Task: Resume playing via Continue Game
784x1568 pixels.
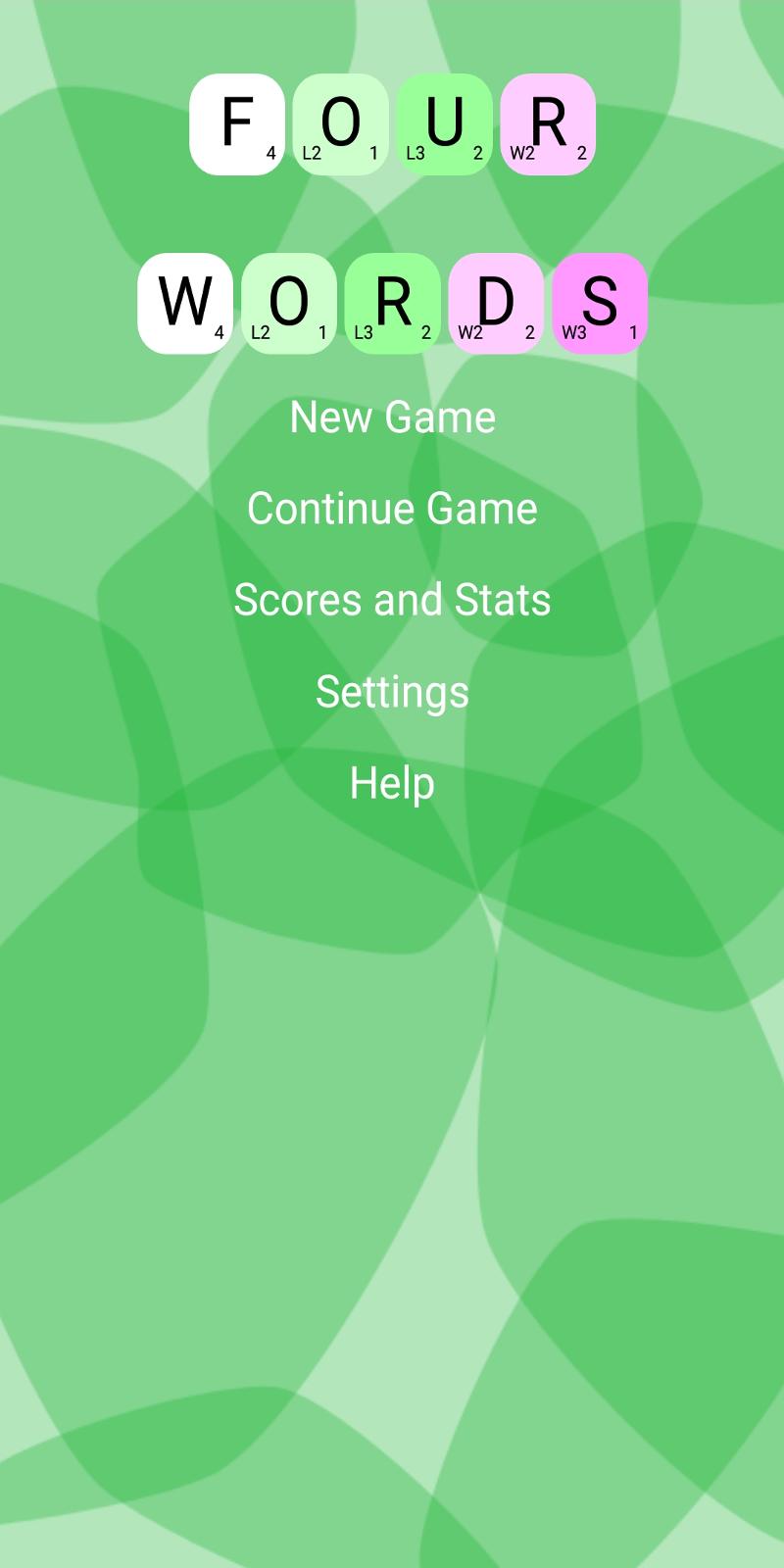Action: pos(392,509)
